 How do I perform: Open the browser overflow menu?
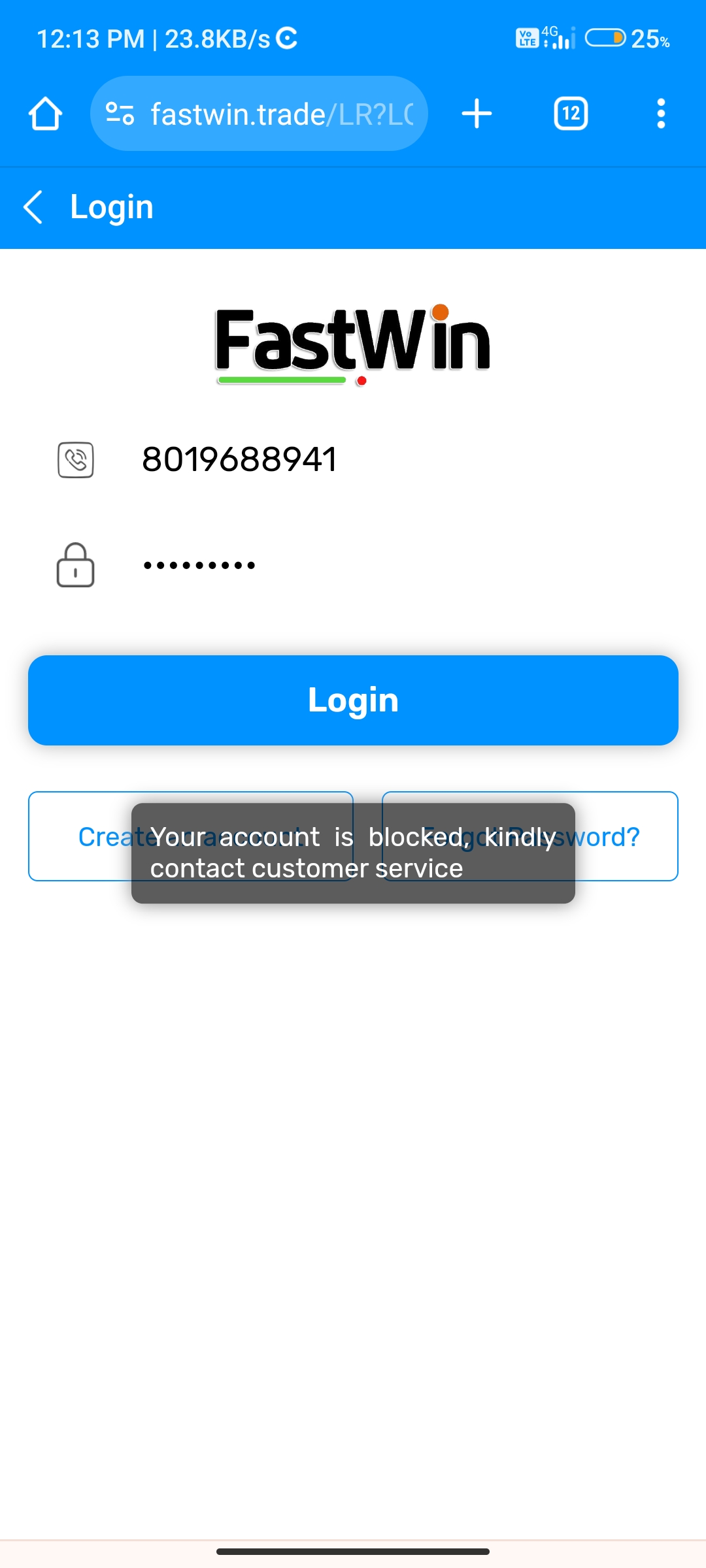(661, 114)
